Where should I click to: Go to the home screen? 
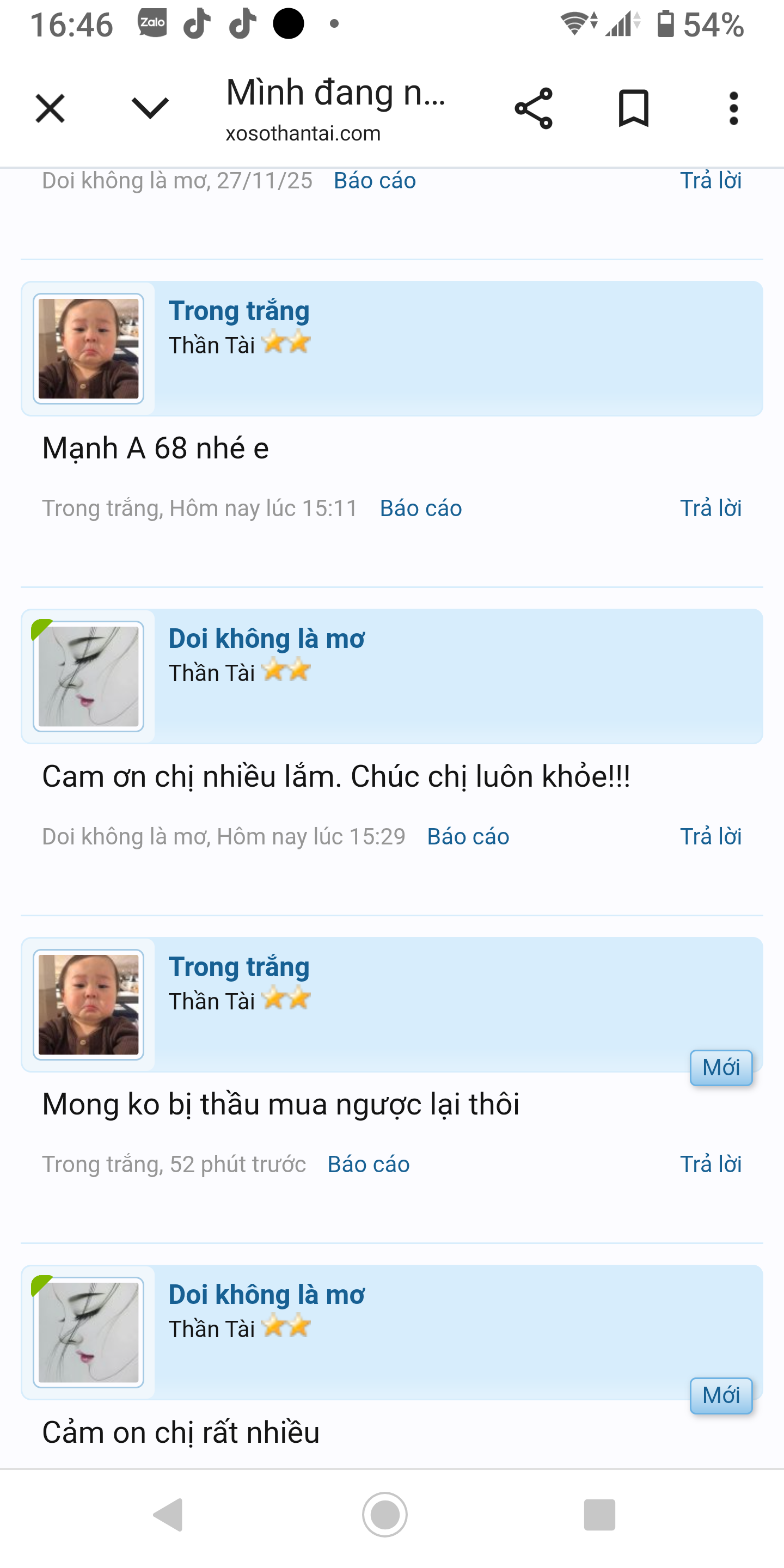pyautogui.click(x=385, y=1515)
